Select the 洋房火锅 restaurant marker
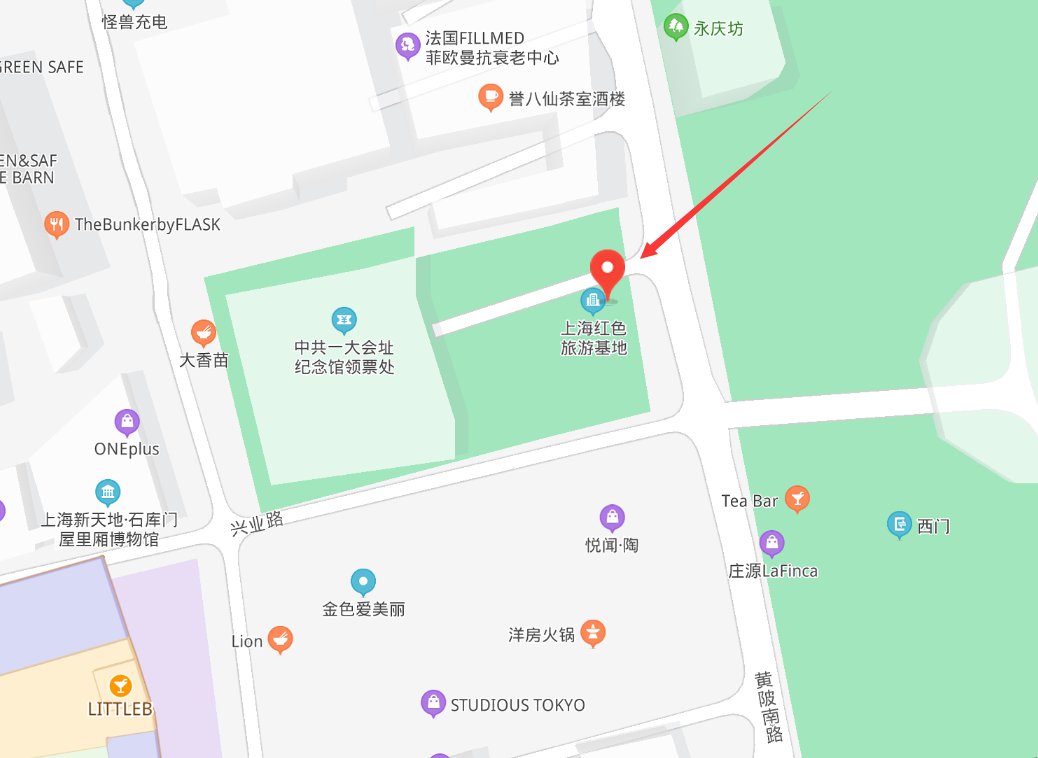The height and width of the screenshot is (758, 1038). tap(594, 633)
